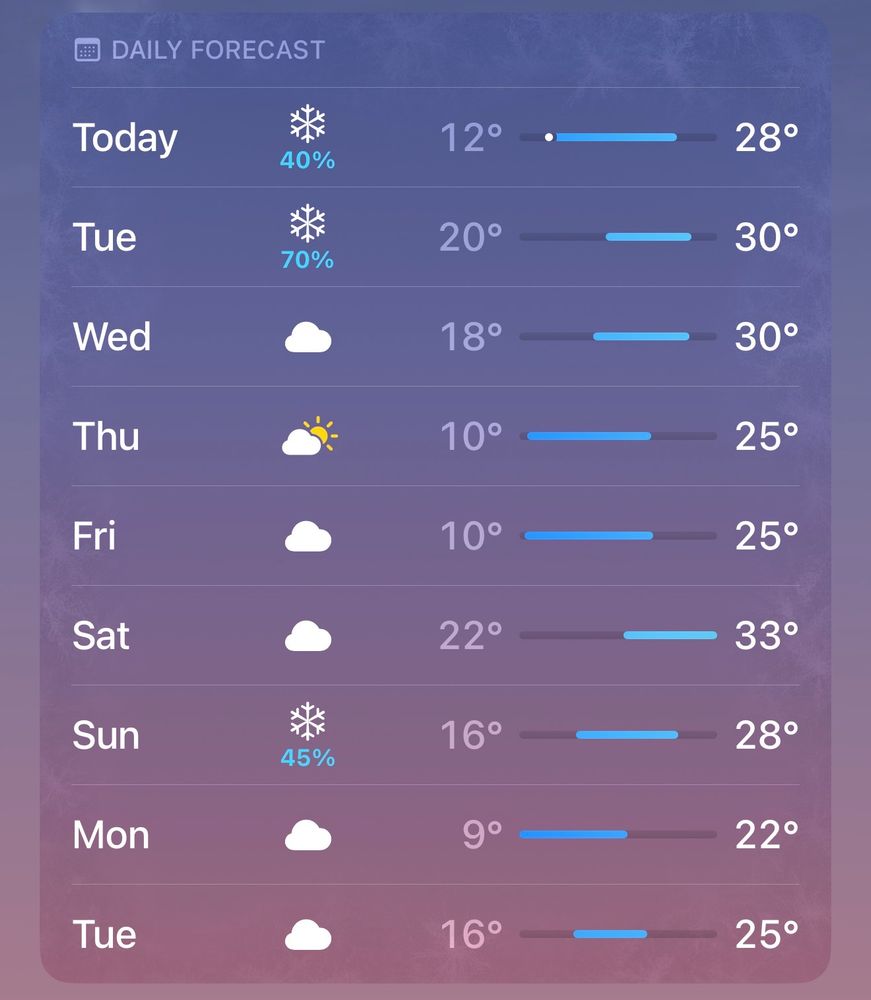Viewport: 871px width, 1000px height.
Task: Click the Sat day label
Action: click(101, 635)
